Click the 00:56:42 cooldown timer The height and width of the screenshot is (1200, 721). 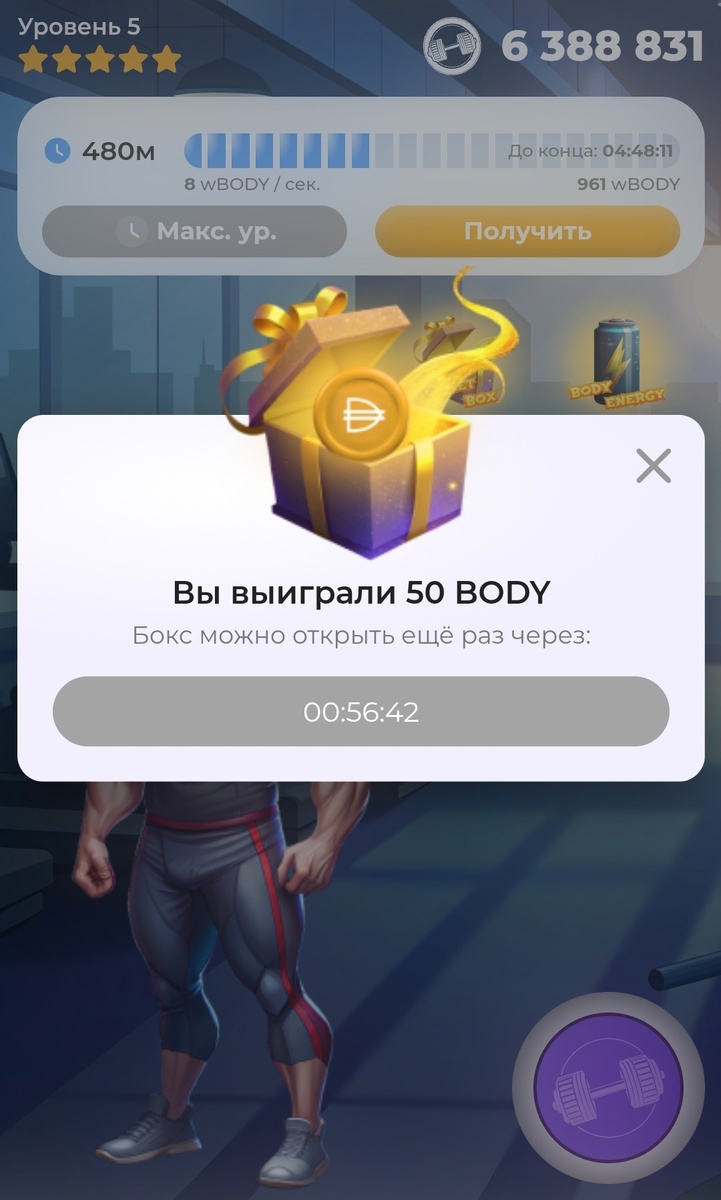pos(360,711)
